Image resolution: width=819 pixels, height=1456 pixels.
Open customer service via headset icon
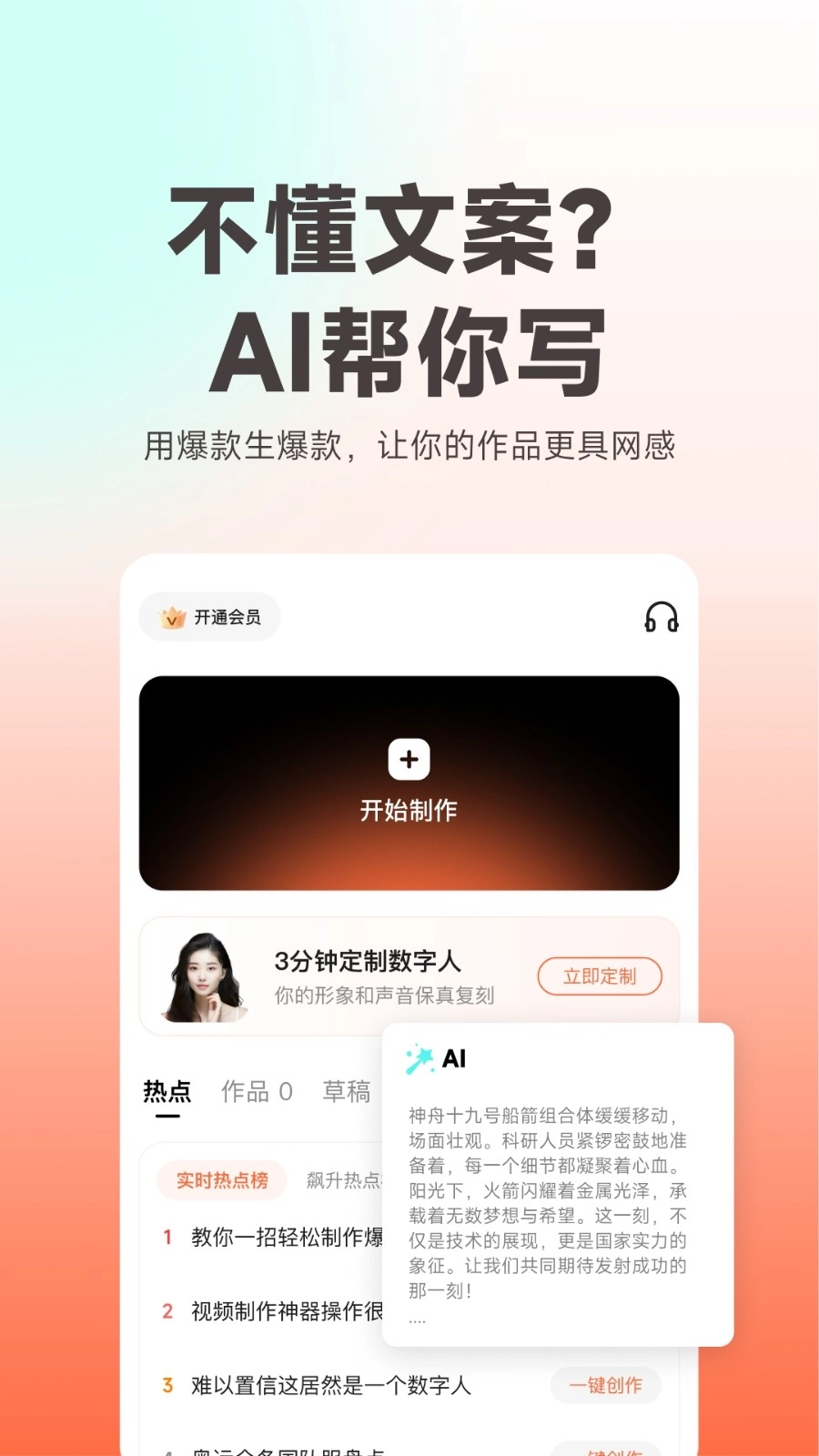point(661,617)
